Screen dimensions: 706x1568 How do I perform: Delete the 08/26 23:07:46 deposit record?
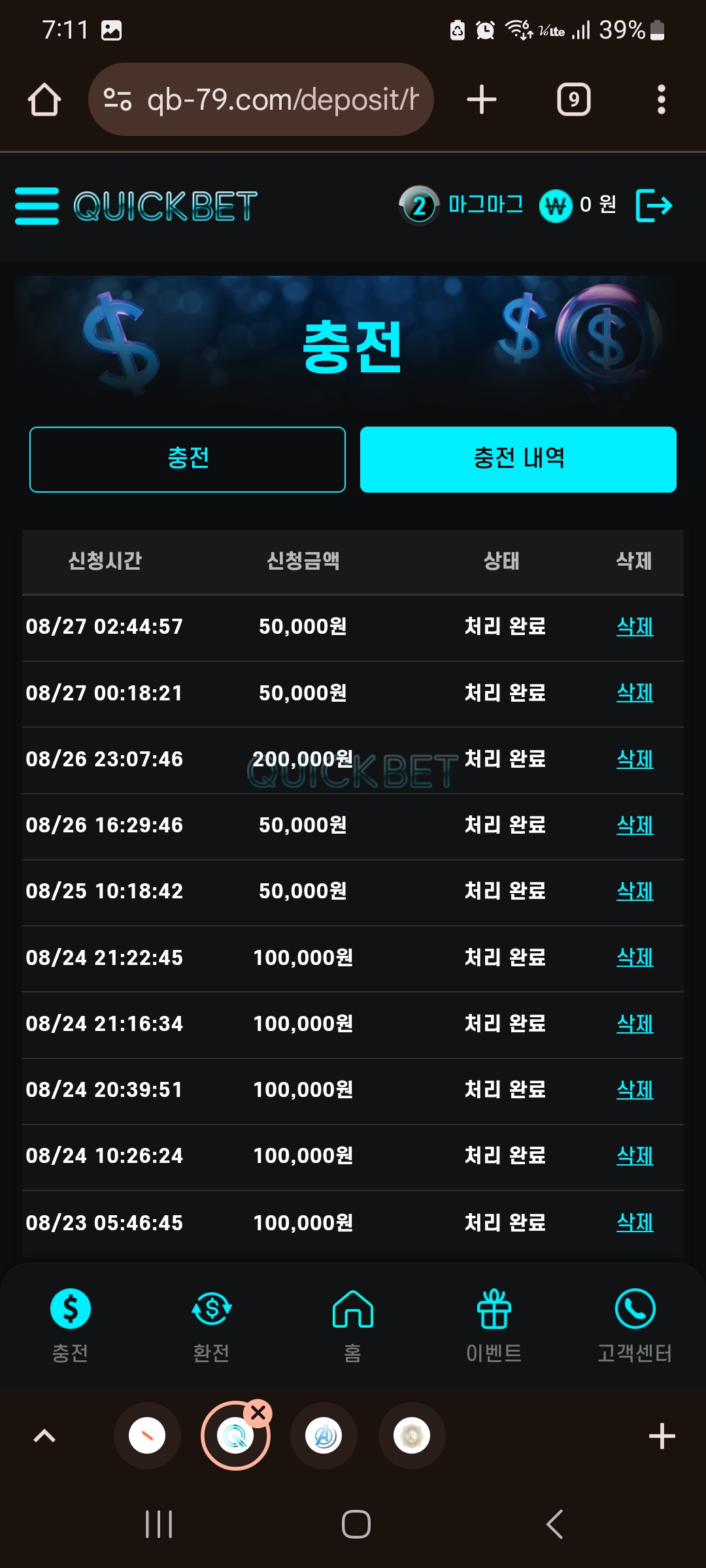635,759
